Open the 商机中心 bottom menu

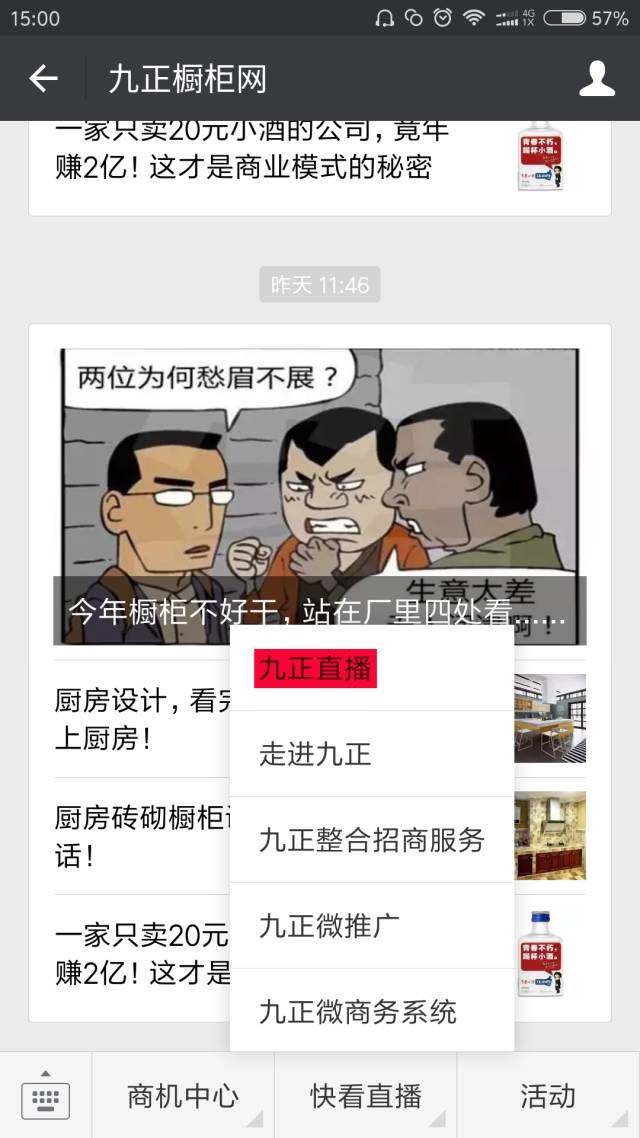[x=183, y=1096]
